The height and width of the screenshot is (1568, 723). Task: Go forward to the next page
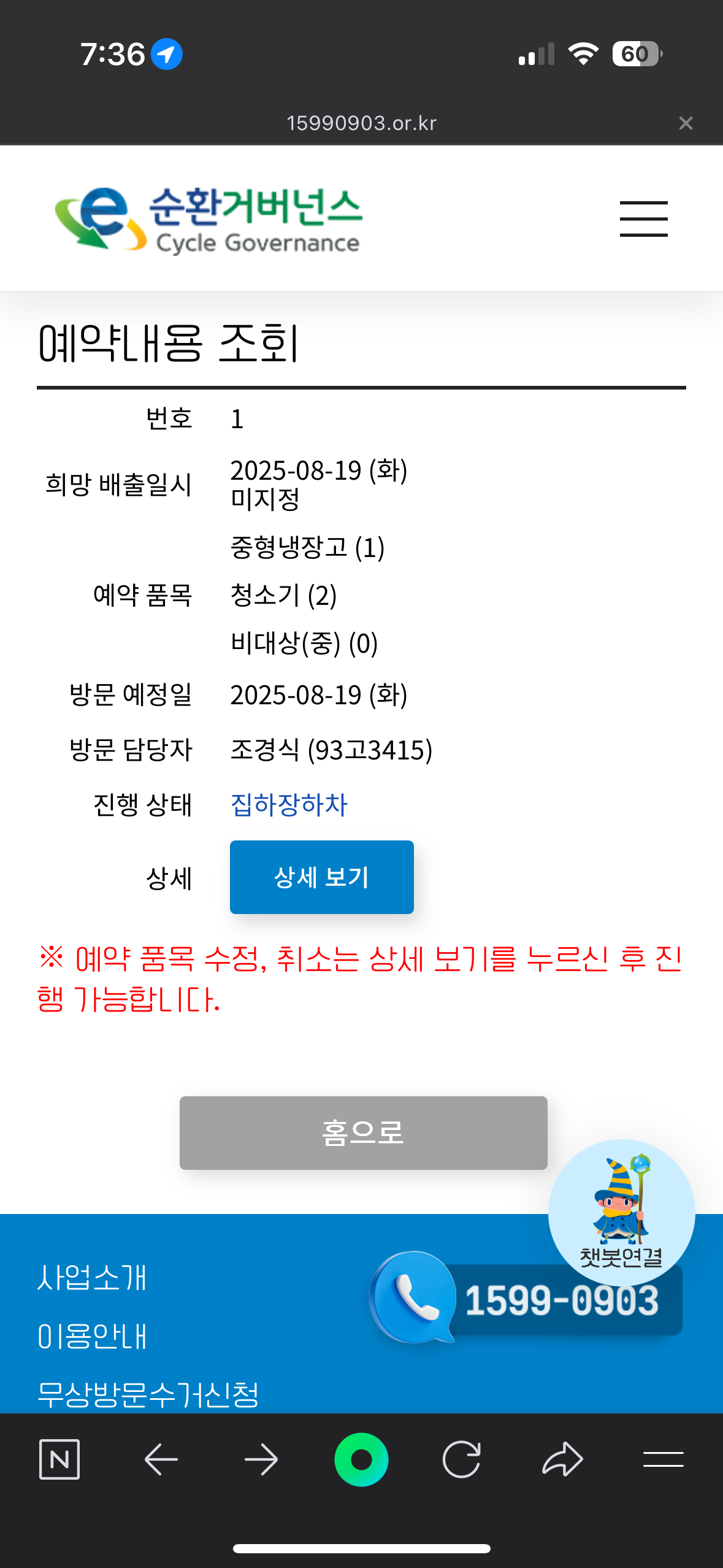(261, 1459)
